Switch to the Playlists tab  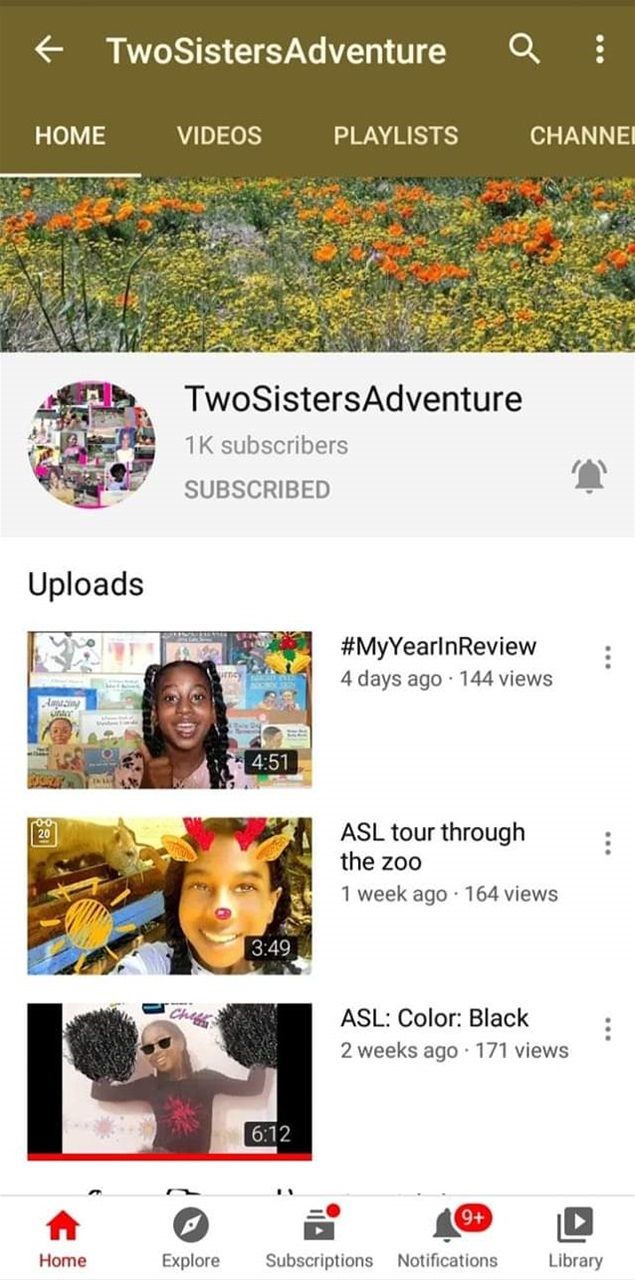click(x=396, y=136)
